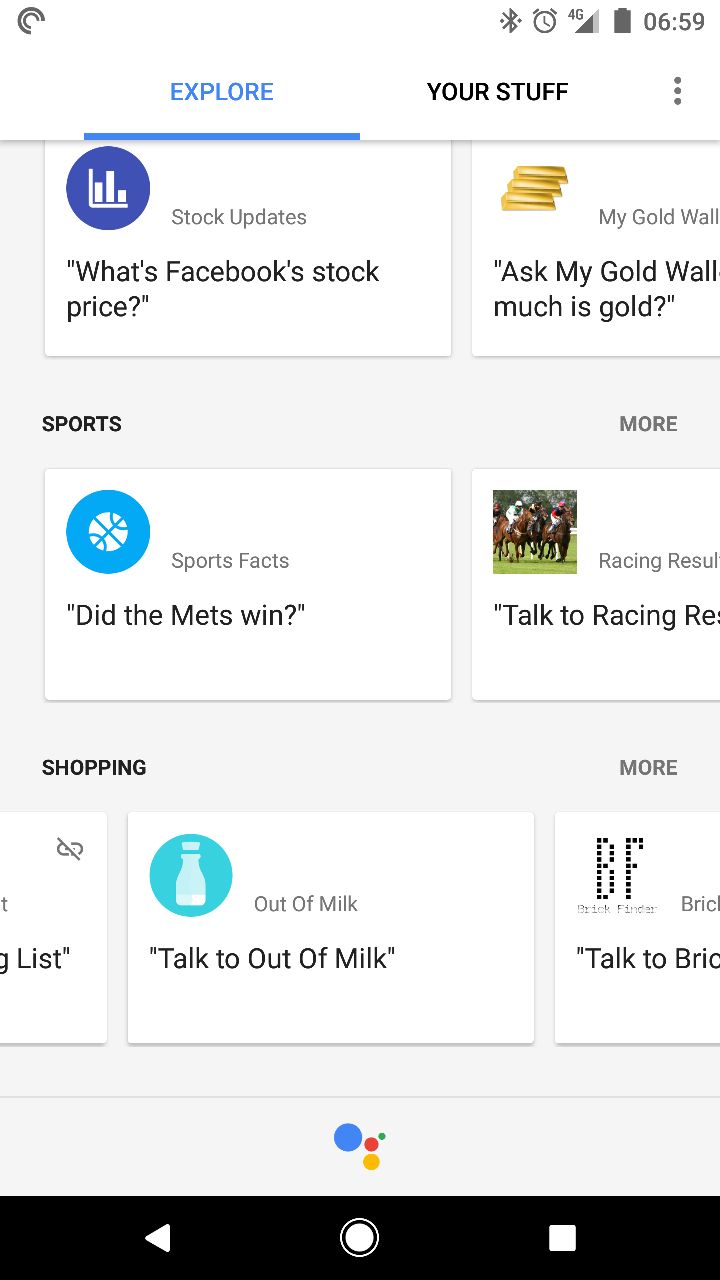
Task: Open the unlinked shopping list card
Action: (53, 928)
